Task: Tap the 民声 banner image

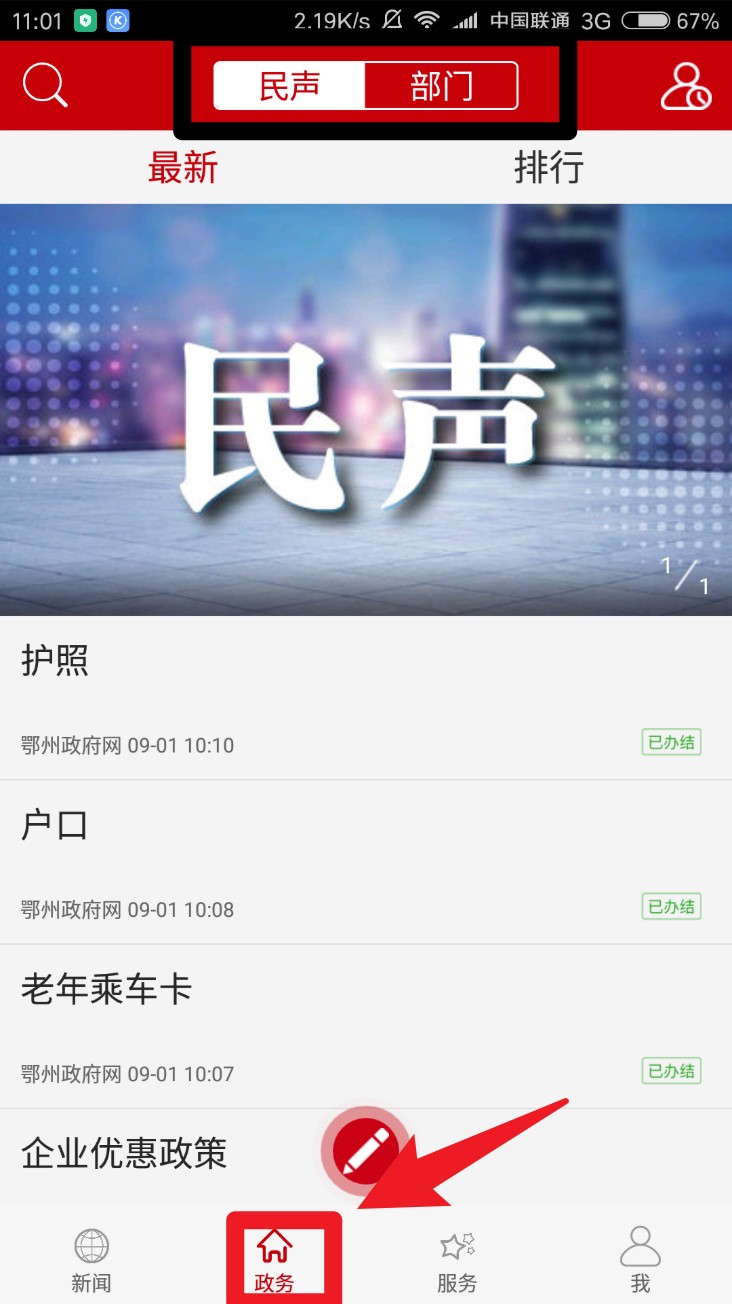Action: click(366, 410)
